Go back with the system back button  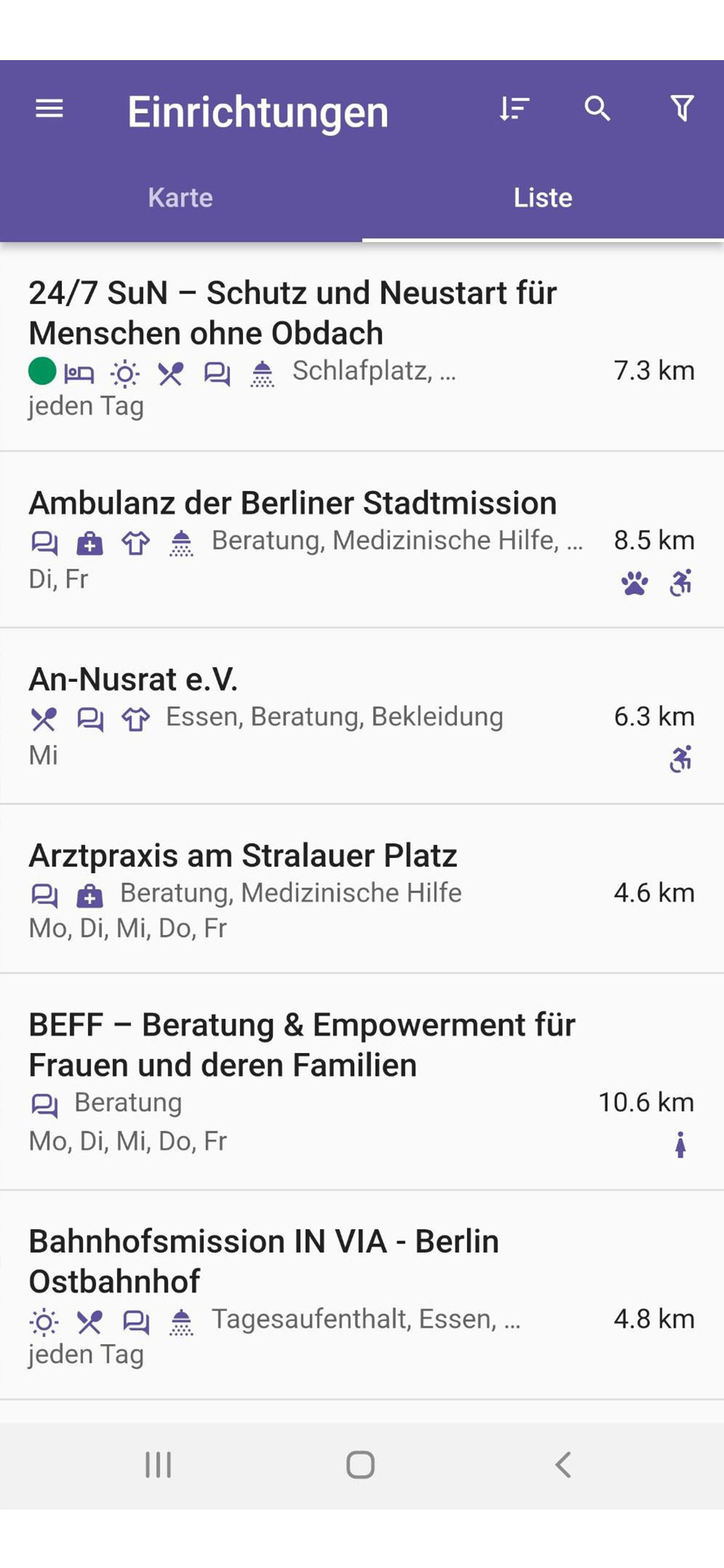563,1465
